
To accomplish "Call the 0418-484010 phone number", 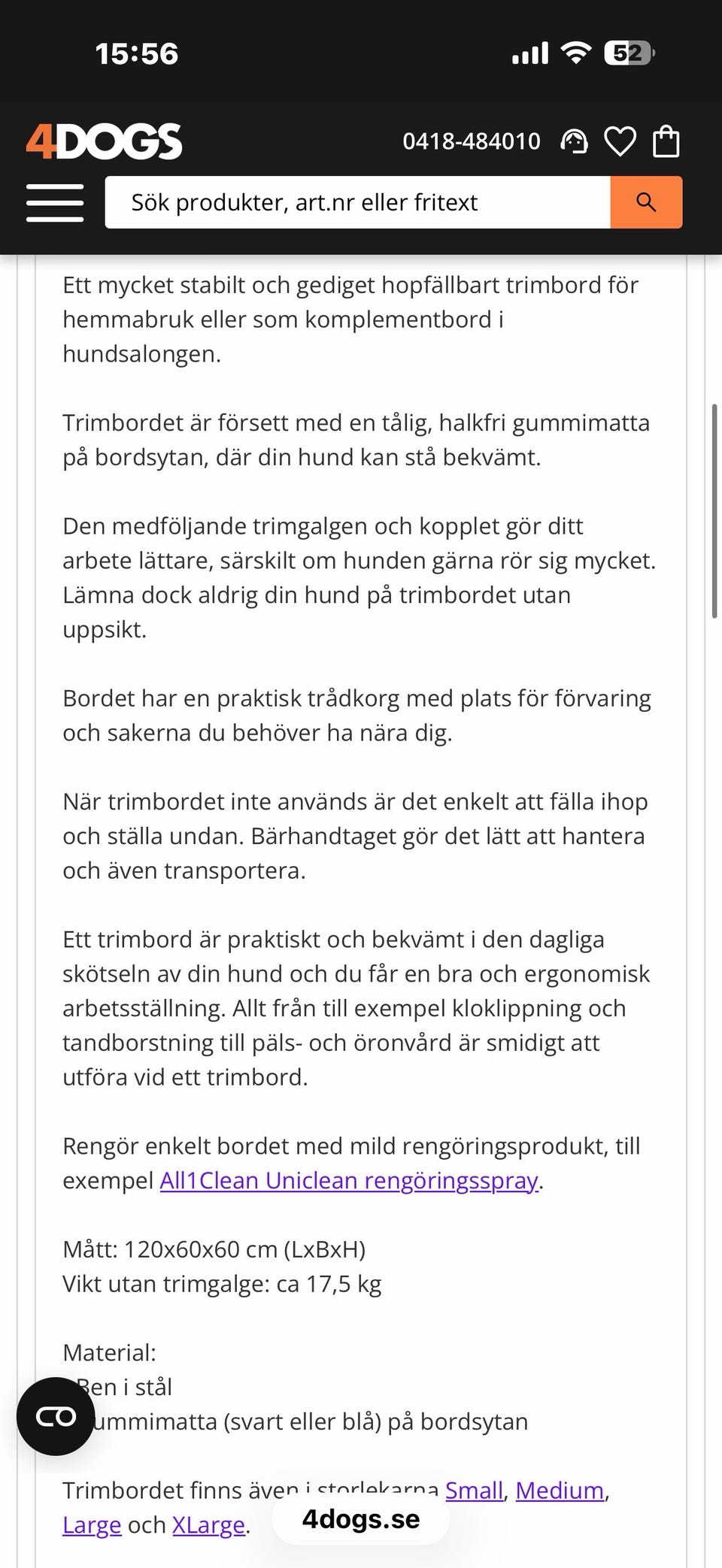I will point(472,141).
